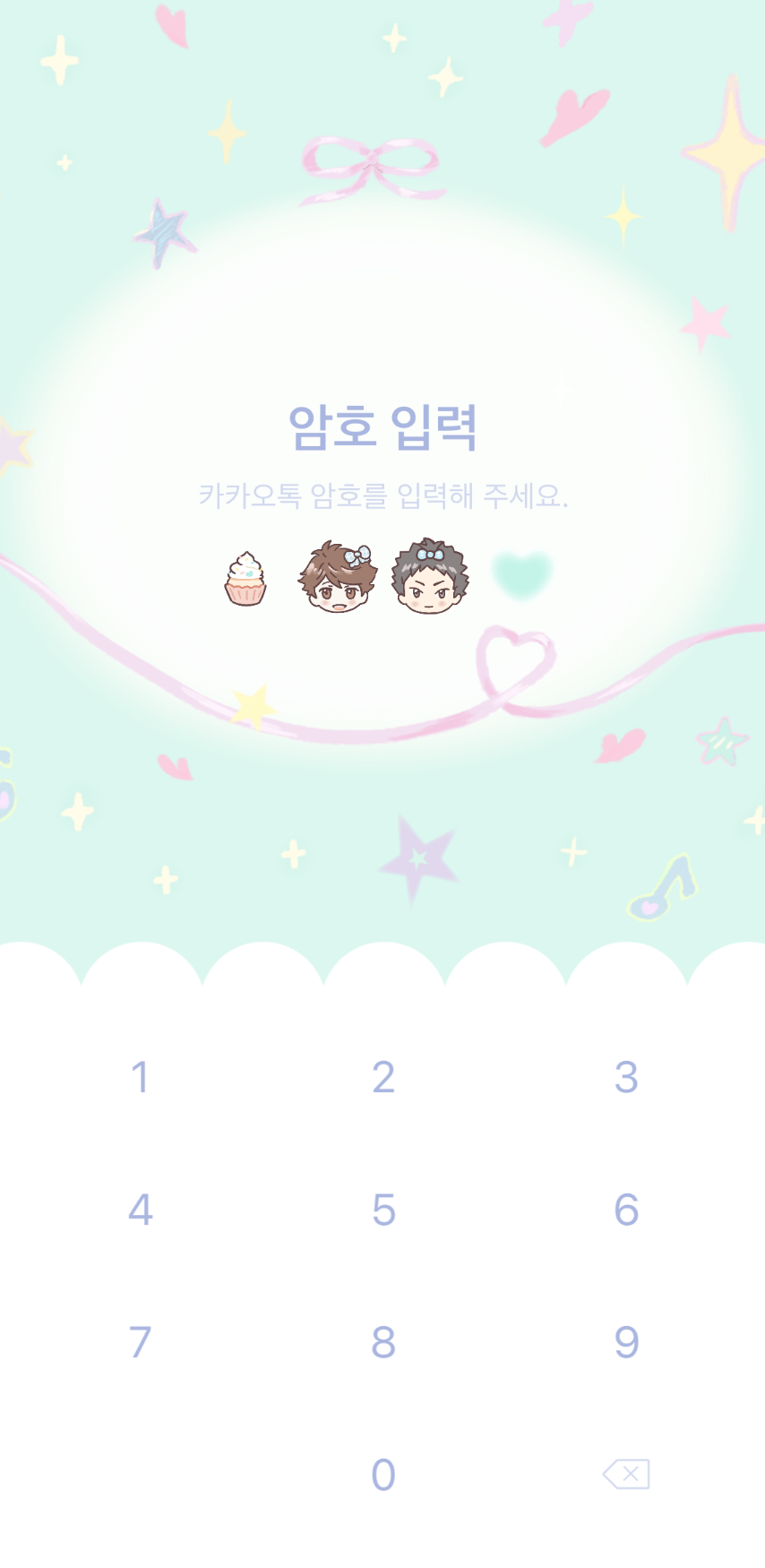Select digit 3 on the keypad
The height and width of the screenshot is (1568, 765).
(x=626, y=1077)
